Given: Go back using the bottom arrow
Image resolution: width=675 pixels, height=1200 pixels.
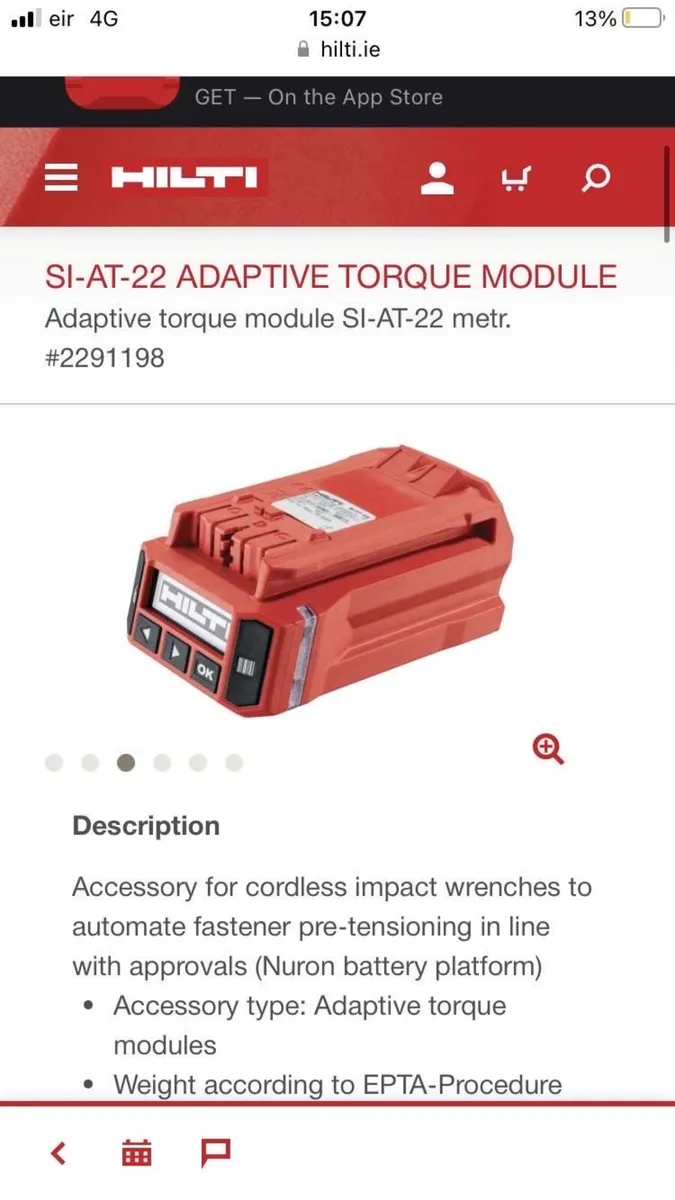Looking at the screenshot, I should click(59, 1154).
